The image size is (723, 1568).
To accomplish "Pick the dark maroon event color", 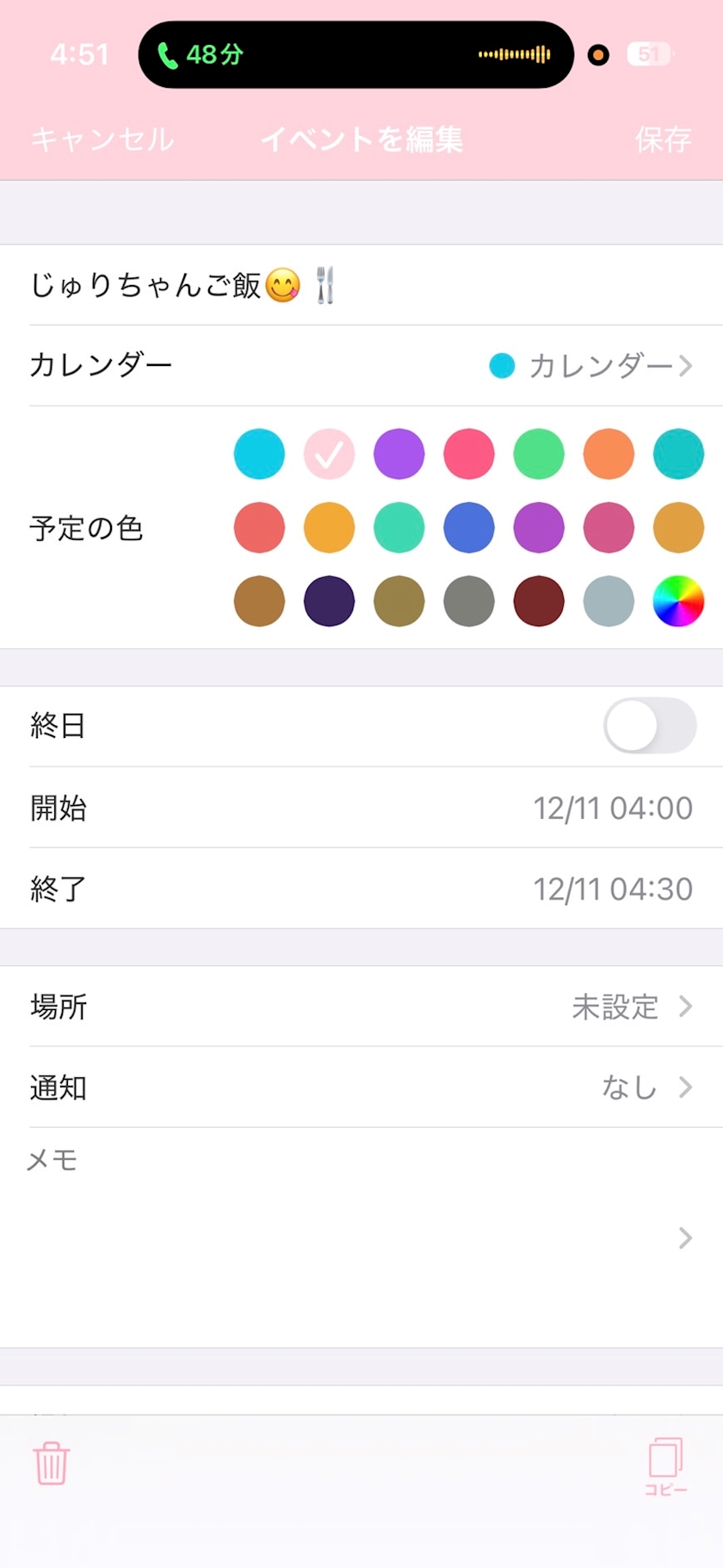I will pyautogui.click(x=539, y=601).
